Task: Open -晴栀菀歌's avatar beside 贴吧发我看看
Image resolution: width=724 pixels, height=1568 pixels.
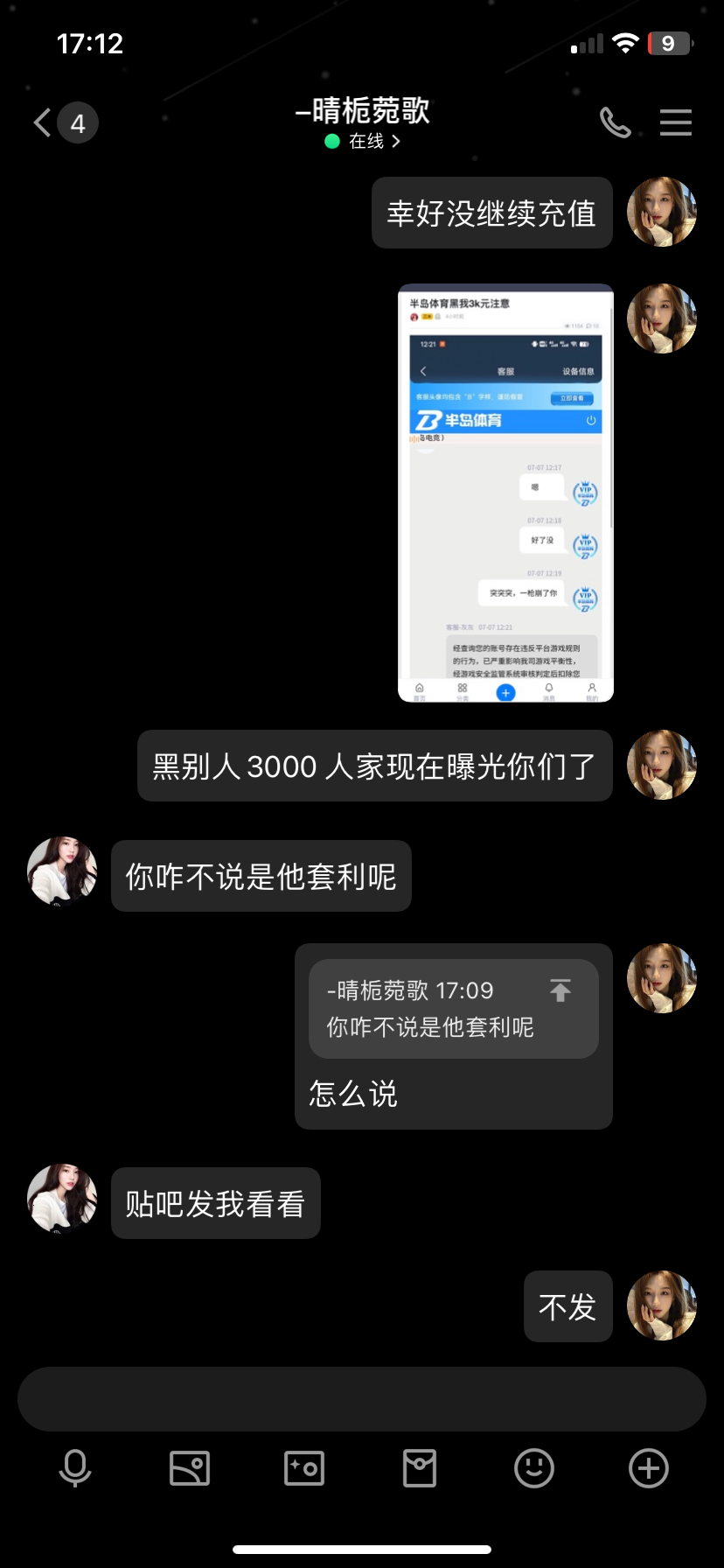Action: pyautogui.click(x=62, y=1198)
